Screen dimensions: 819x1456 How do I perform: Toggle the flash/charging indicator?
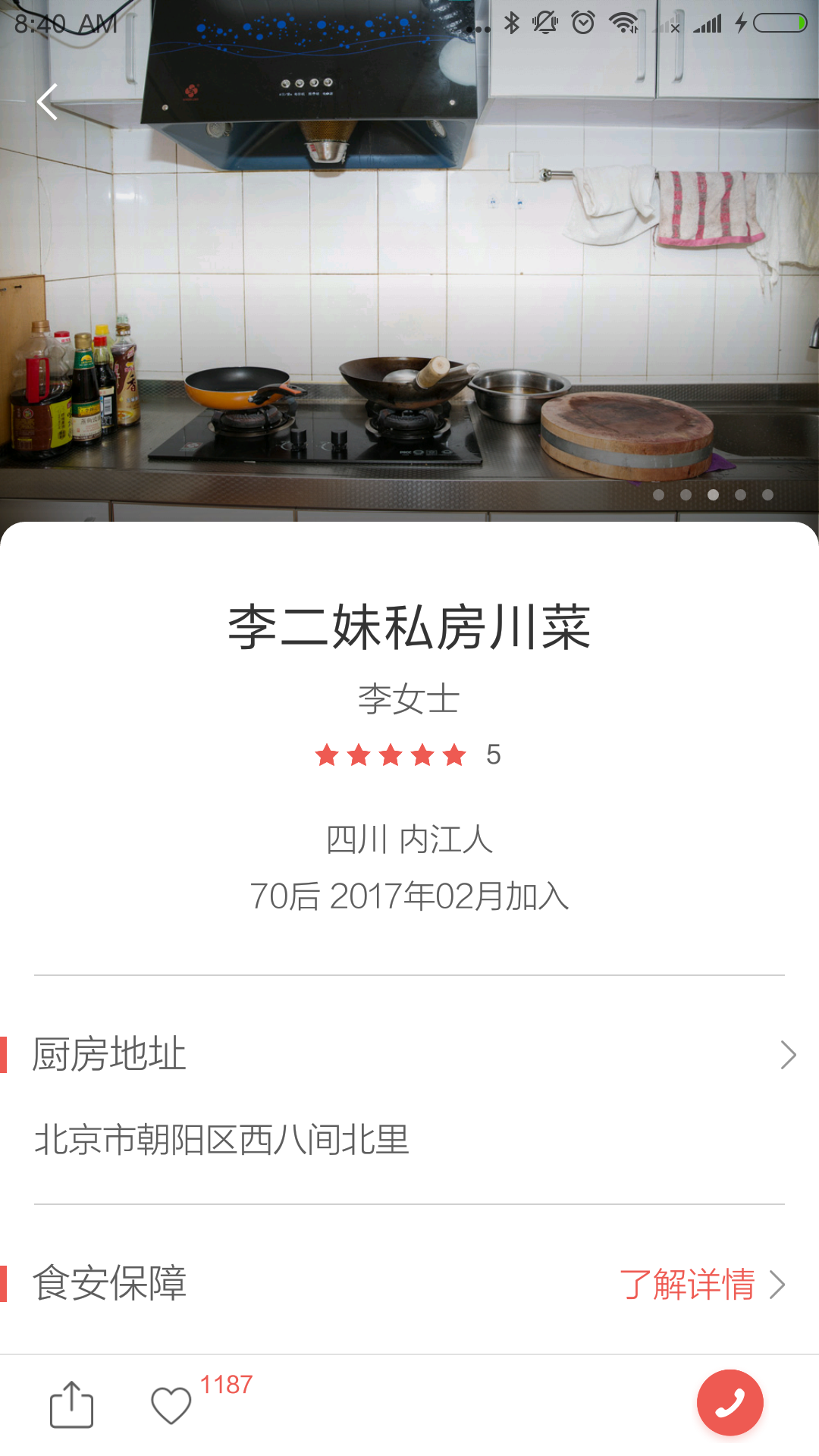point(742,23)
